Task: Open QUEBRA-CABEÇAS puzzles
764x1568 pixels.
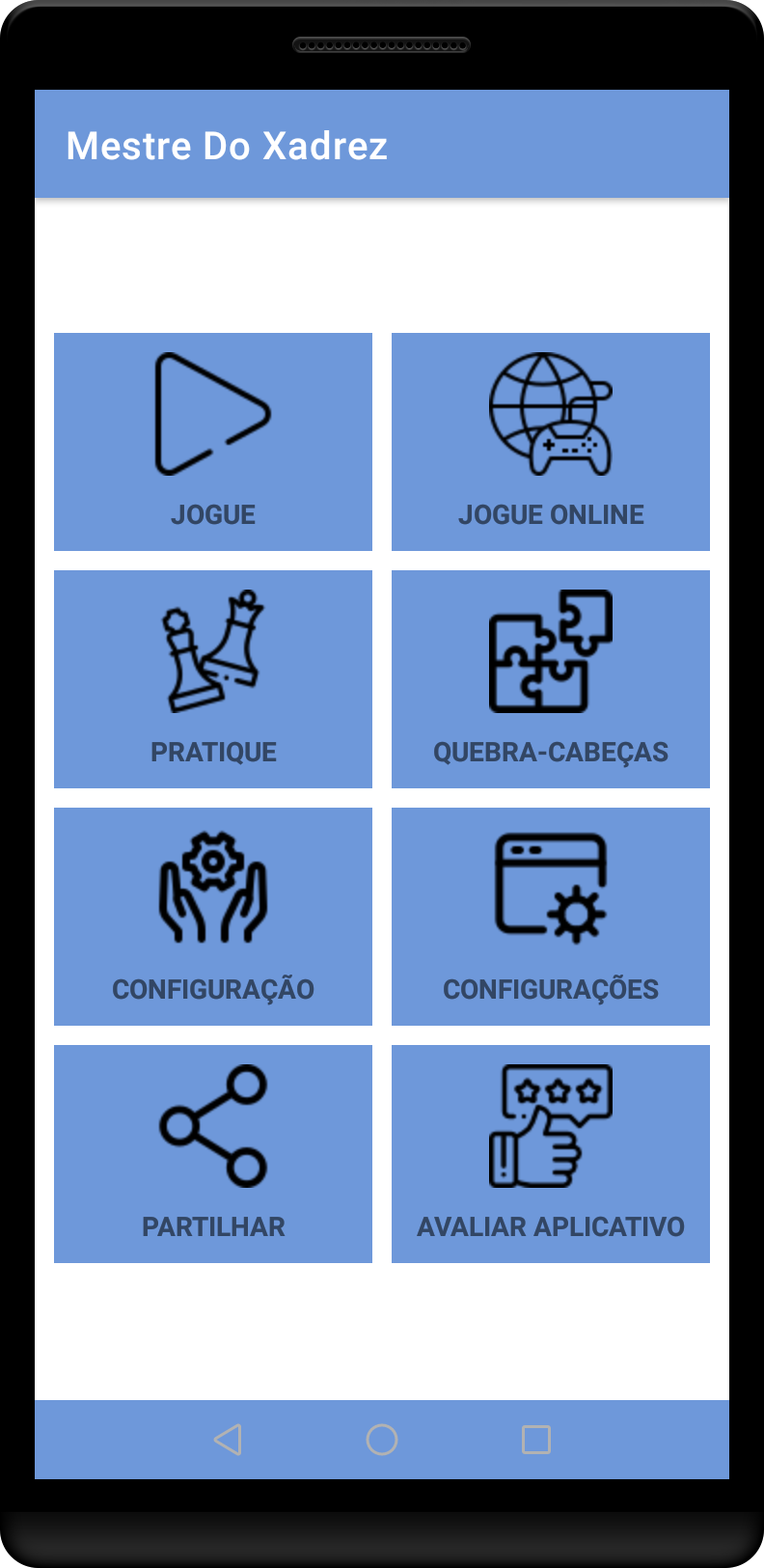Action: click(x=551, y=679)
